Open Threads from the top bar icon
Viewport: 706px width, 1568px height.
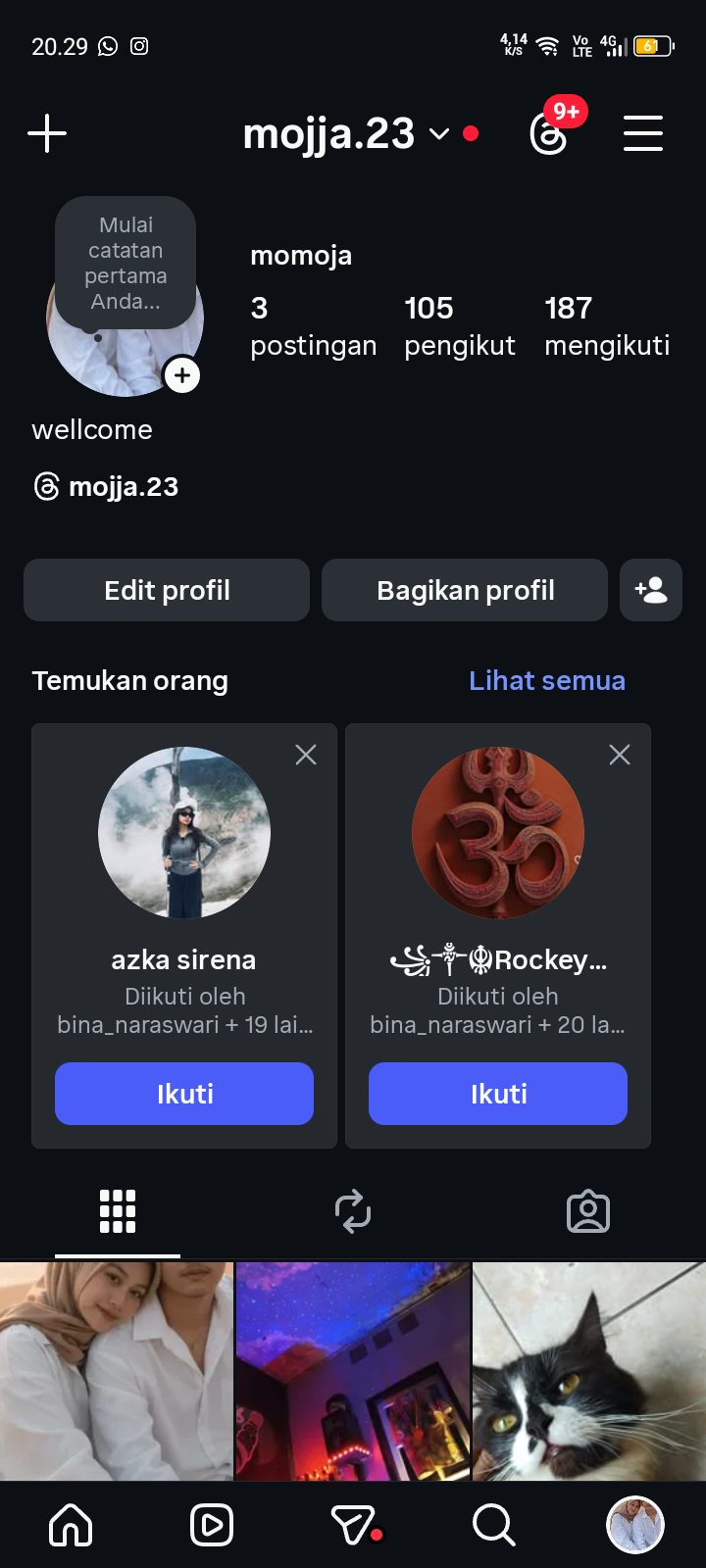pyautogui.click(x=549, y=133)
